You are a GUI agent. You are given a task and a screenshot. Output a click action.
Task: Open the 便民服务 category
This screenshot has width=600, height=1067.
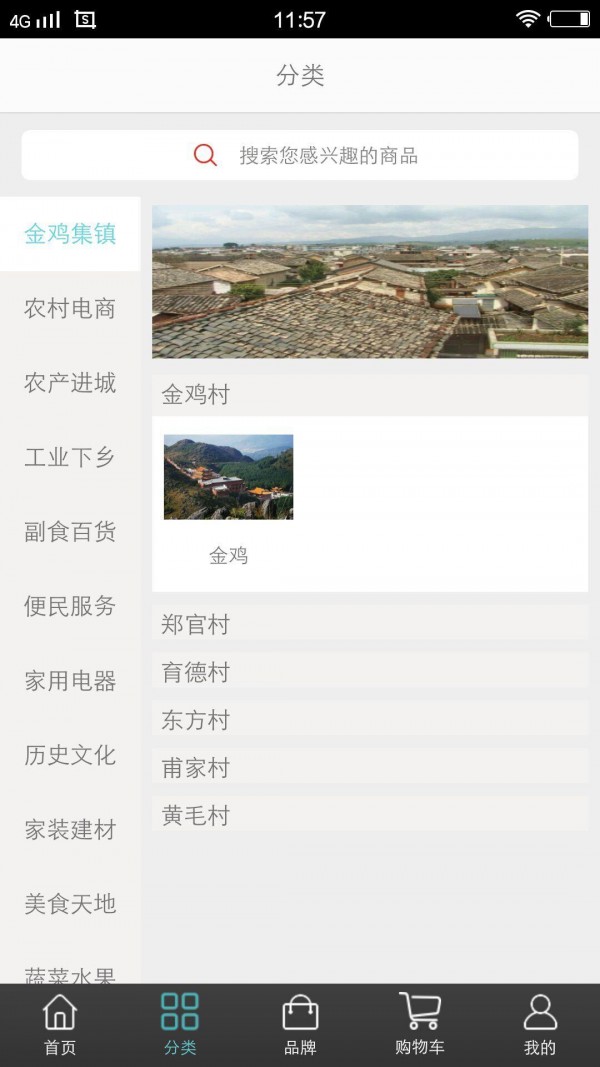70,606
